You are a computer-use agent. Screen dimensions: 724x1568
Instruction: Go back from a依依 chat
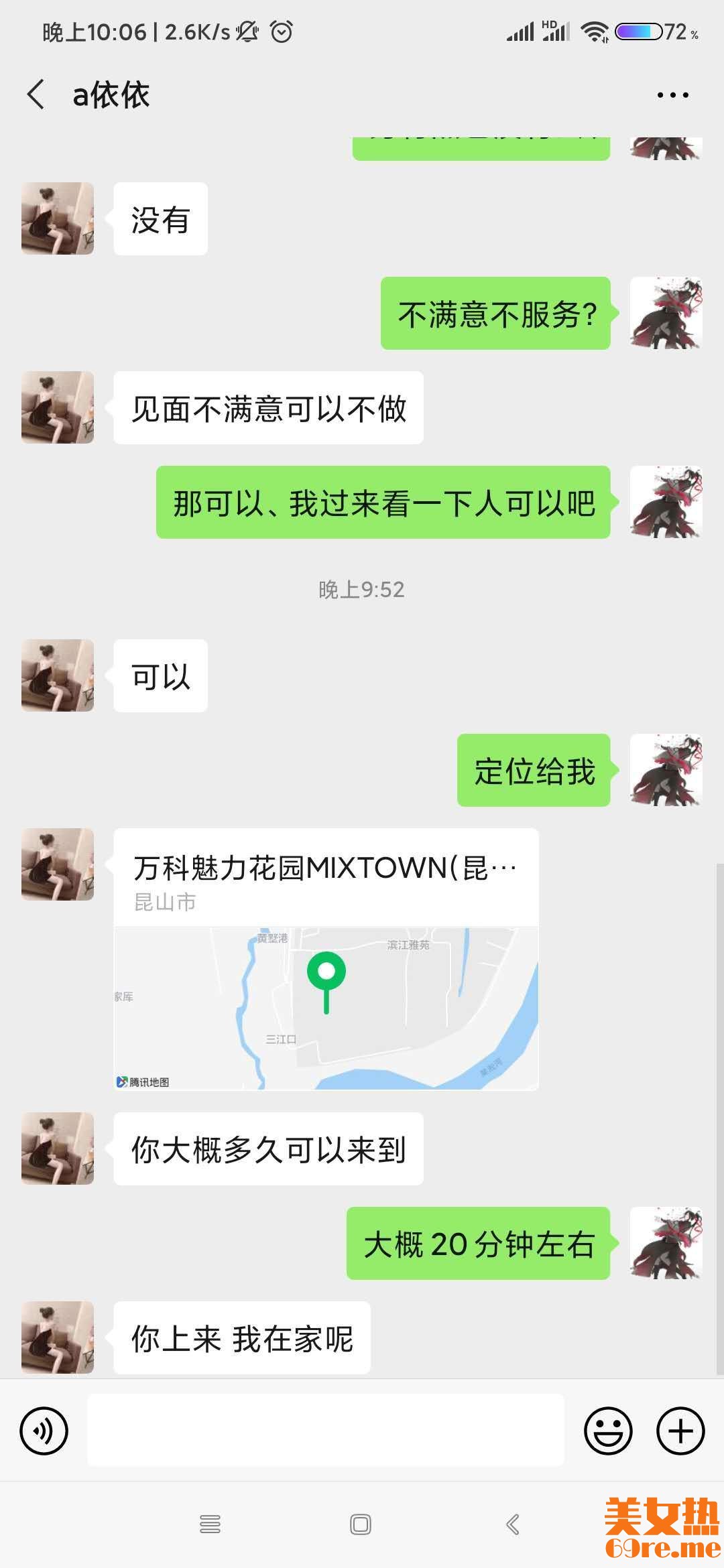[x=37, y=94]
